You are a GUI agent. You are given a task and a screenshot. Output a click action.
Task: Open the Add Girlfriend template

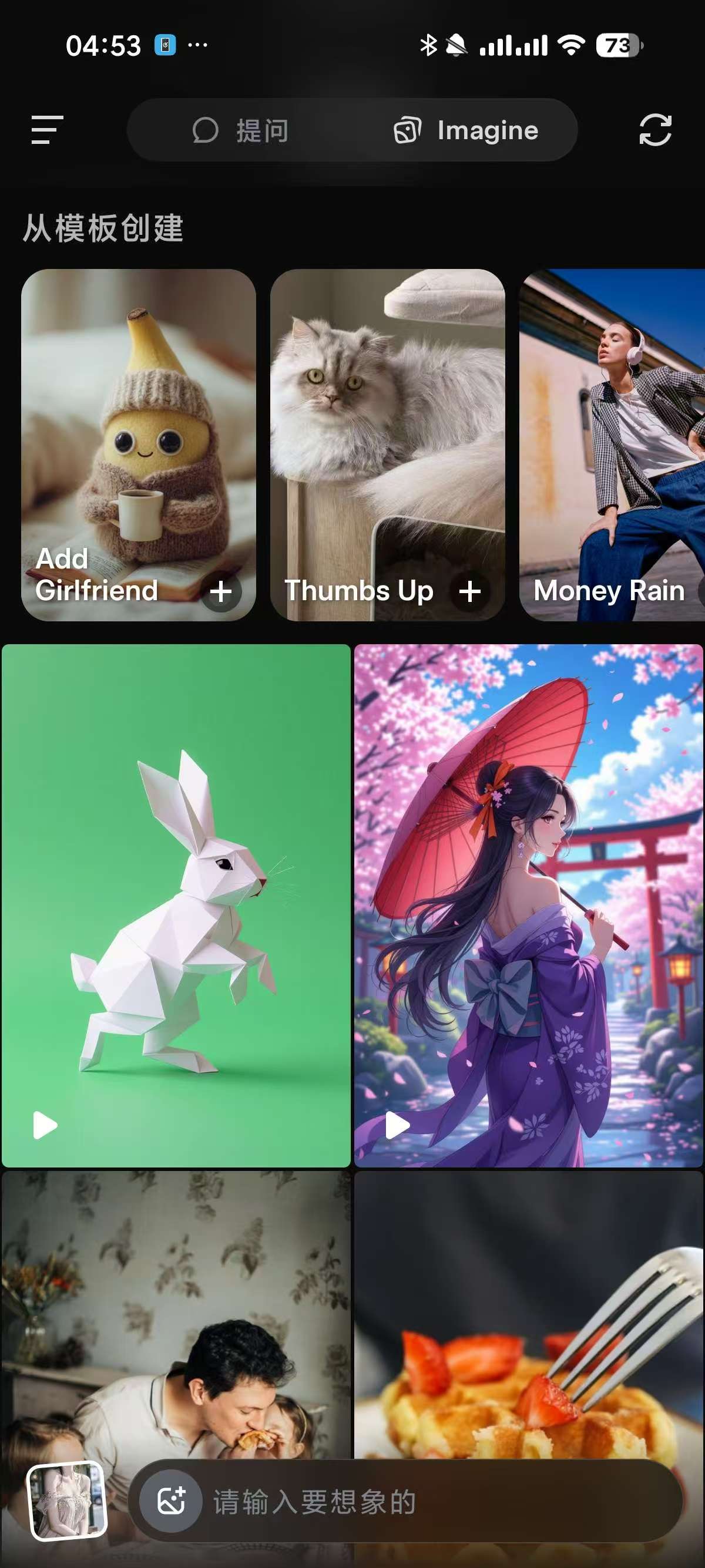pyautogui.click(x=138, y=426)
